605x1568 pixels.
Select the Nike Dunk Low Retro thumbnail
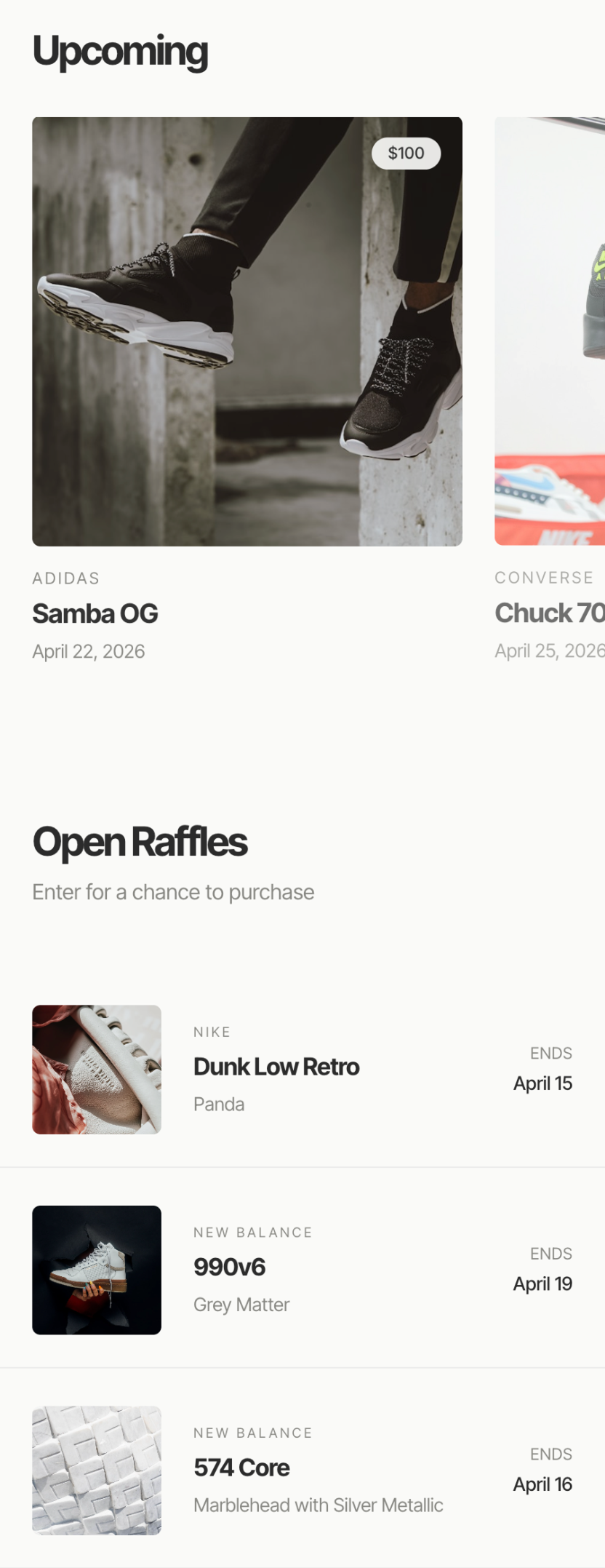(x=97, y=1070)
